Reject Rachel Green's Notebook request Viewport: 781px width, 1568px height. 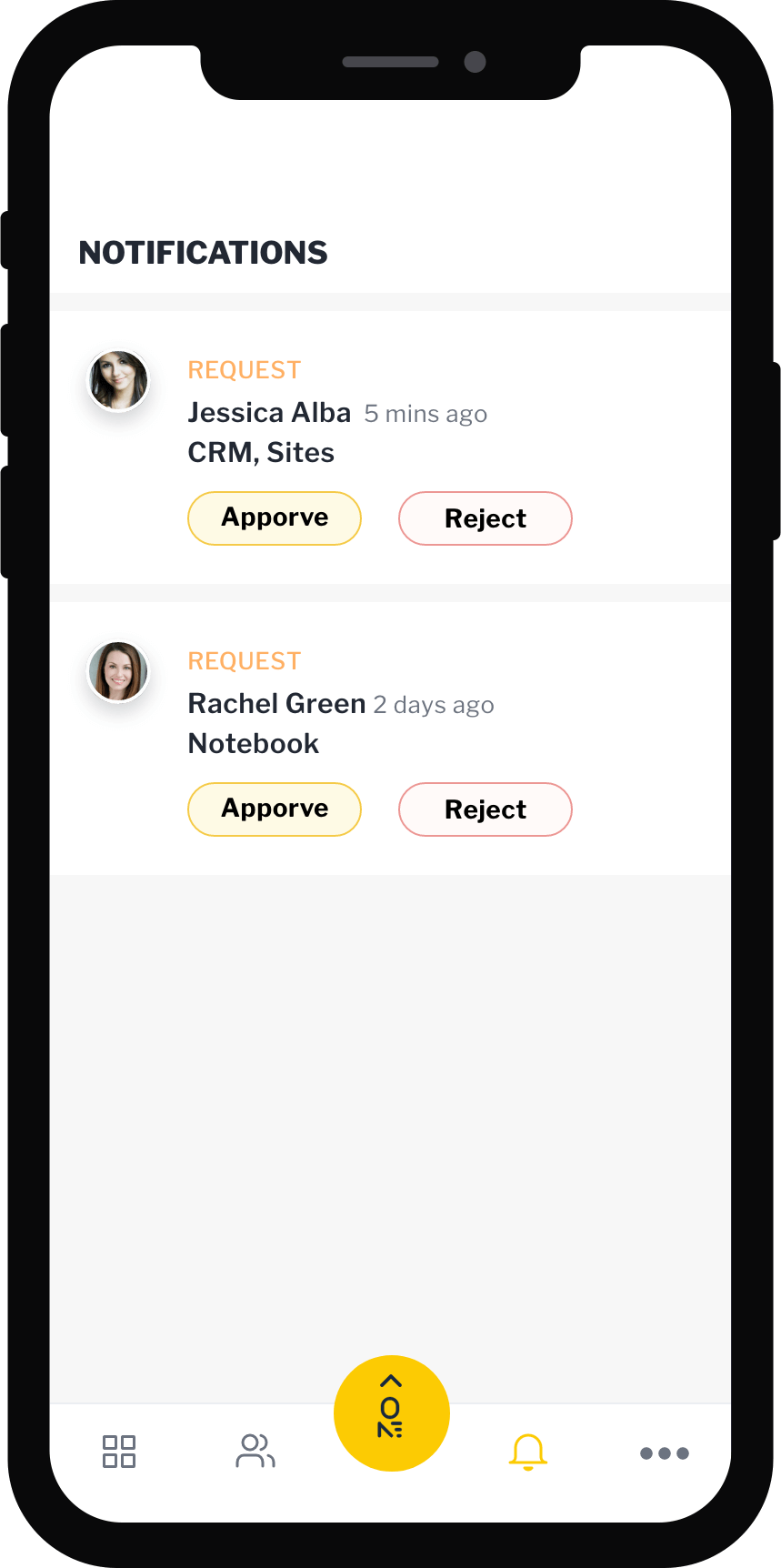point(486,809)
